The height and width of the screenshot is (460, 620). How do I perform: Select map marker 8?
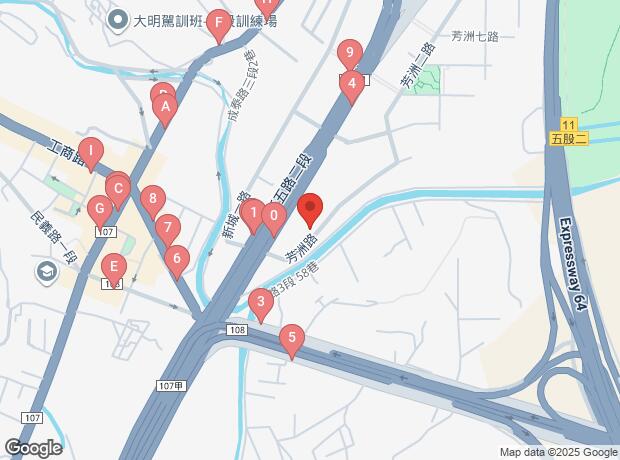152,198
